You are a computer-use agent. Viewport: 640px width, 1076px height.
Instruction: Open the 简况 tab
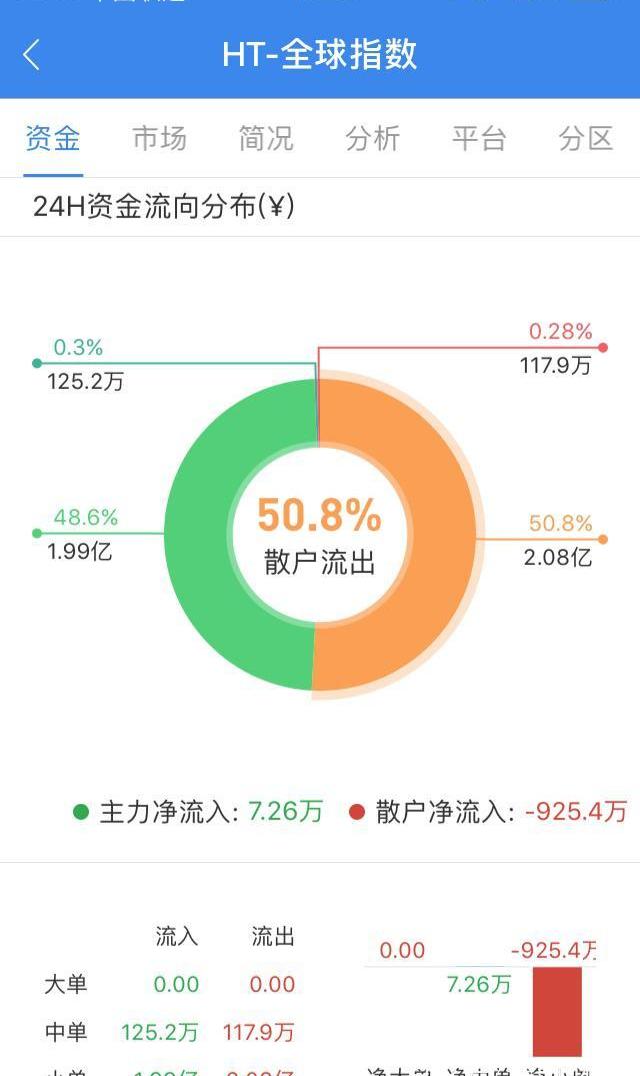266,139
